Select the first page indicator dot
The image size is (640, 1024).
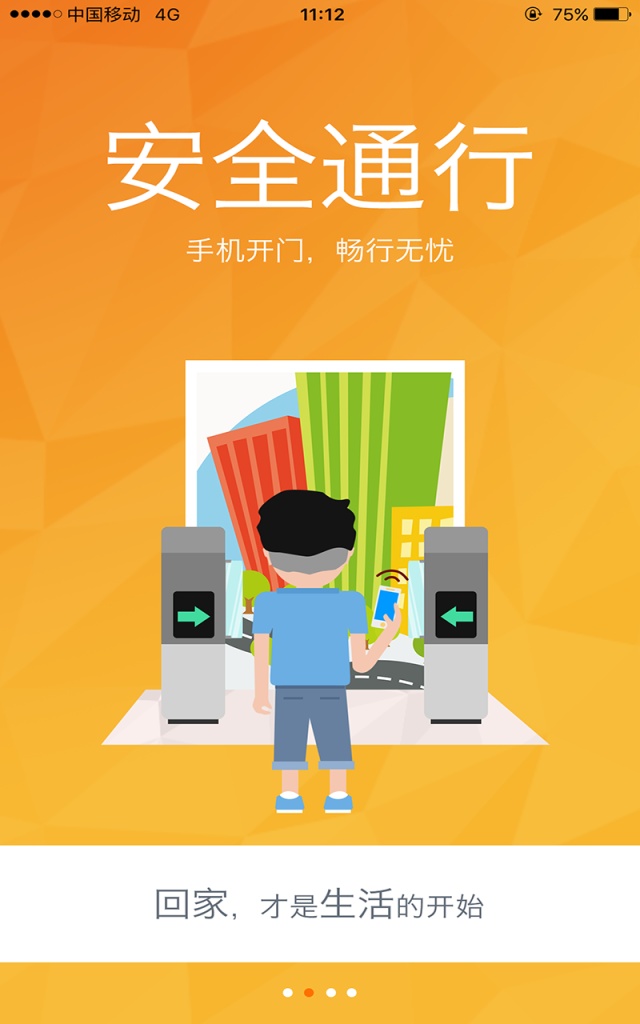pyautogui.click(x=288, y=993)
